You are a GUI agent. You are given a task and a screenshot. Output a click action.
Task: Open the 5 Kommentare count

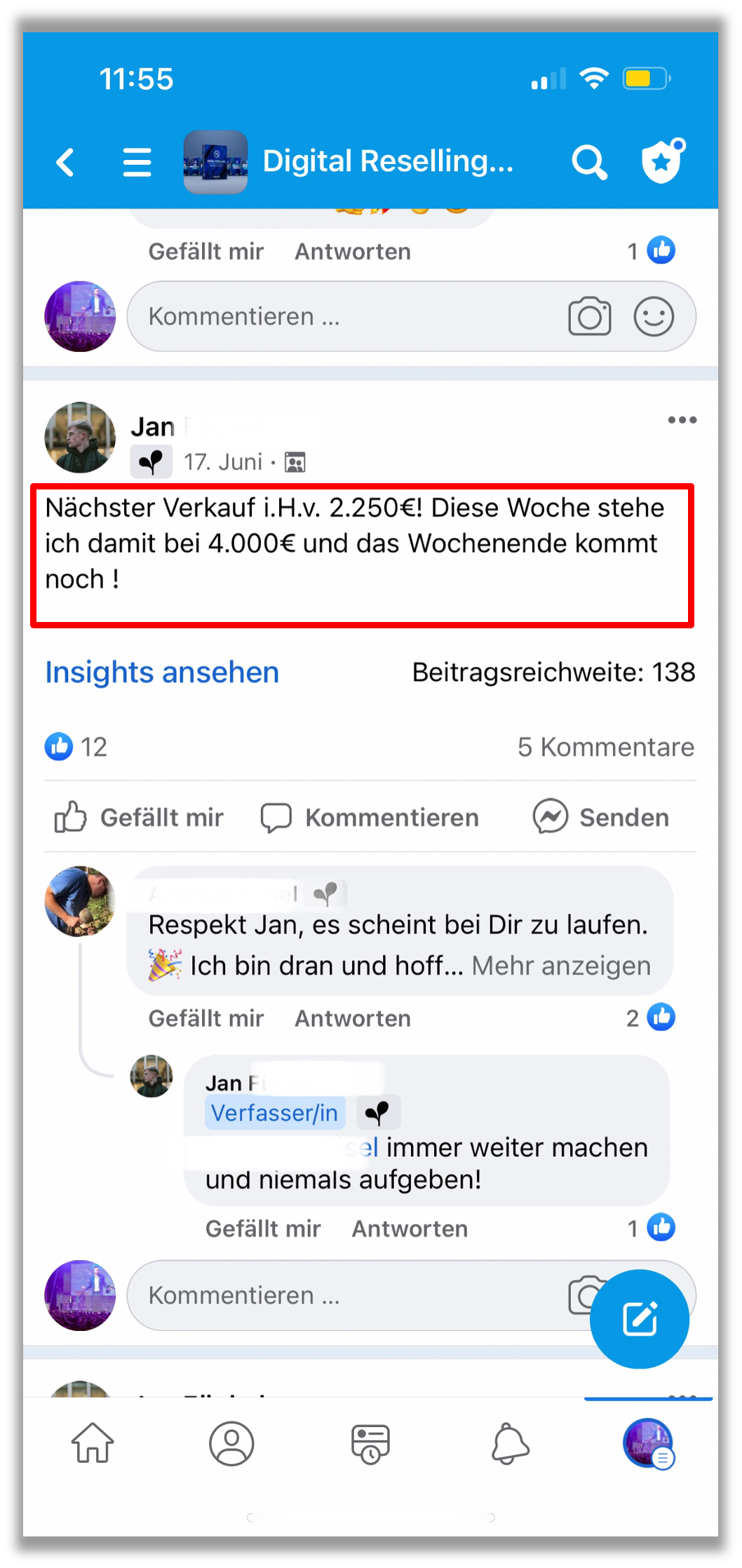pyautogui.click(x=605, y=748)
